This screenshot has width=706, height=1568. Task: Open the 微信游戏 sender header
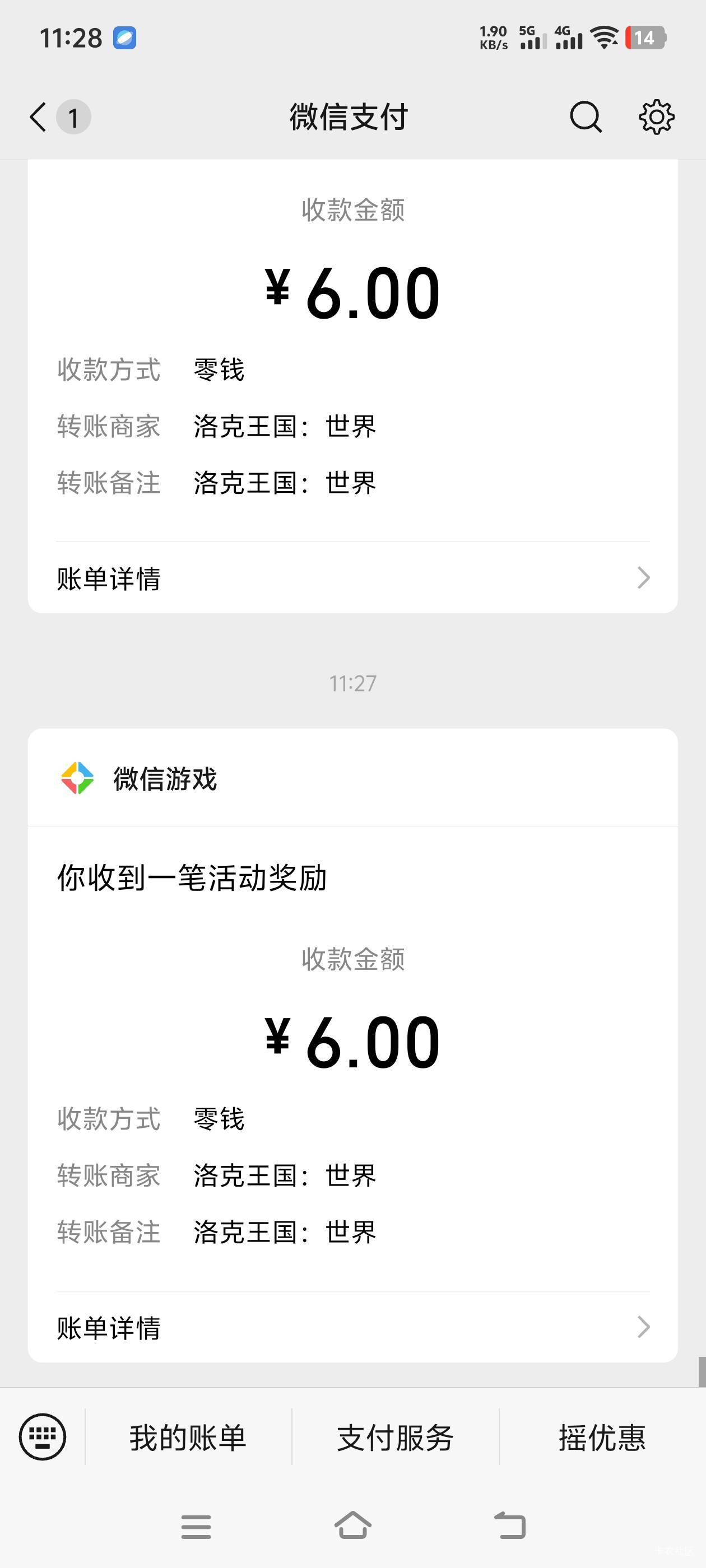[165, 778]
